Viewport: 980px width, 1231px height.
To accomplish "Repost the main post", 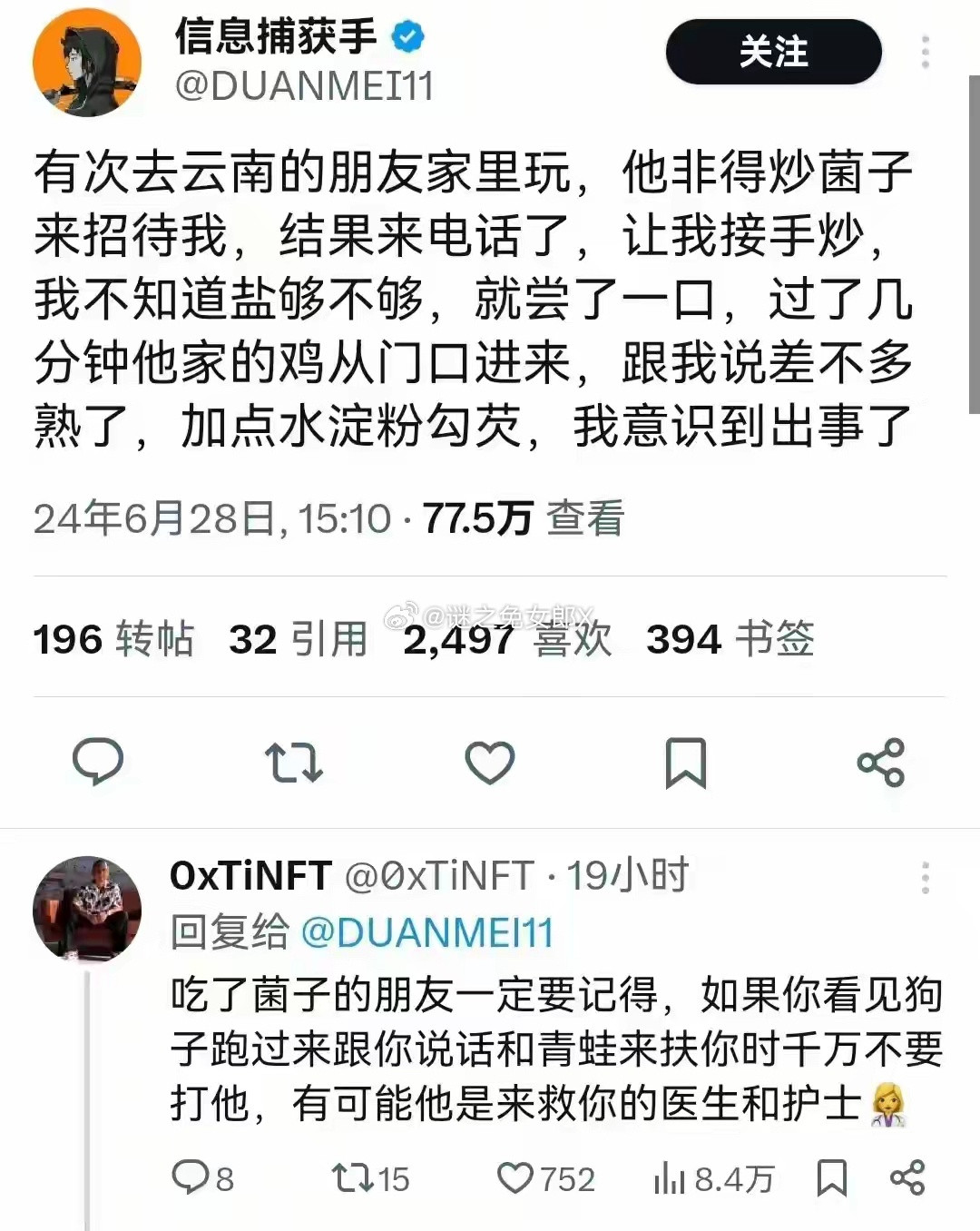I will 293,762.
